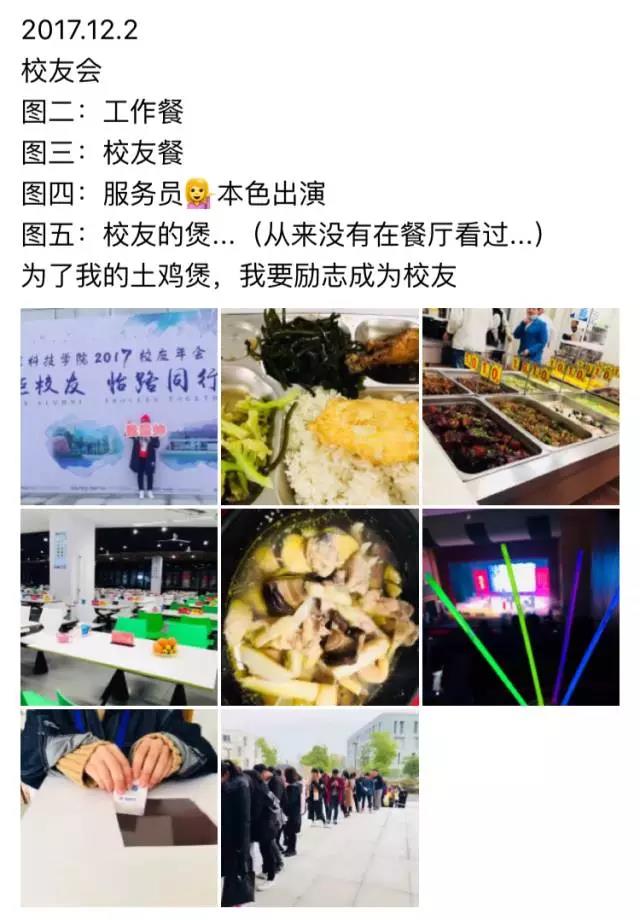Viewport: 640px width, 920px height.
Task: Open the buffet serving trays photo
Action: [x=520, y=406]
